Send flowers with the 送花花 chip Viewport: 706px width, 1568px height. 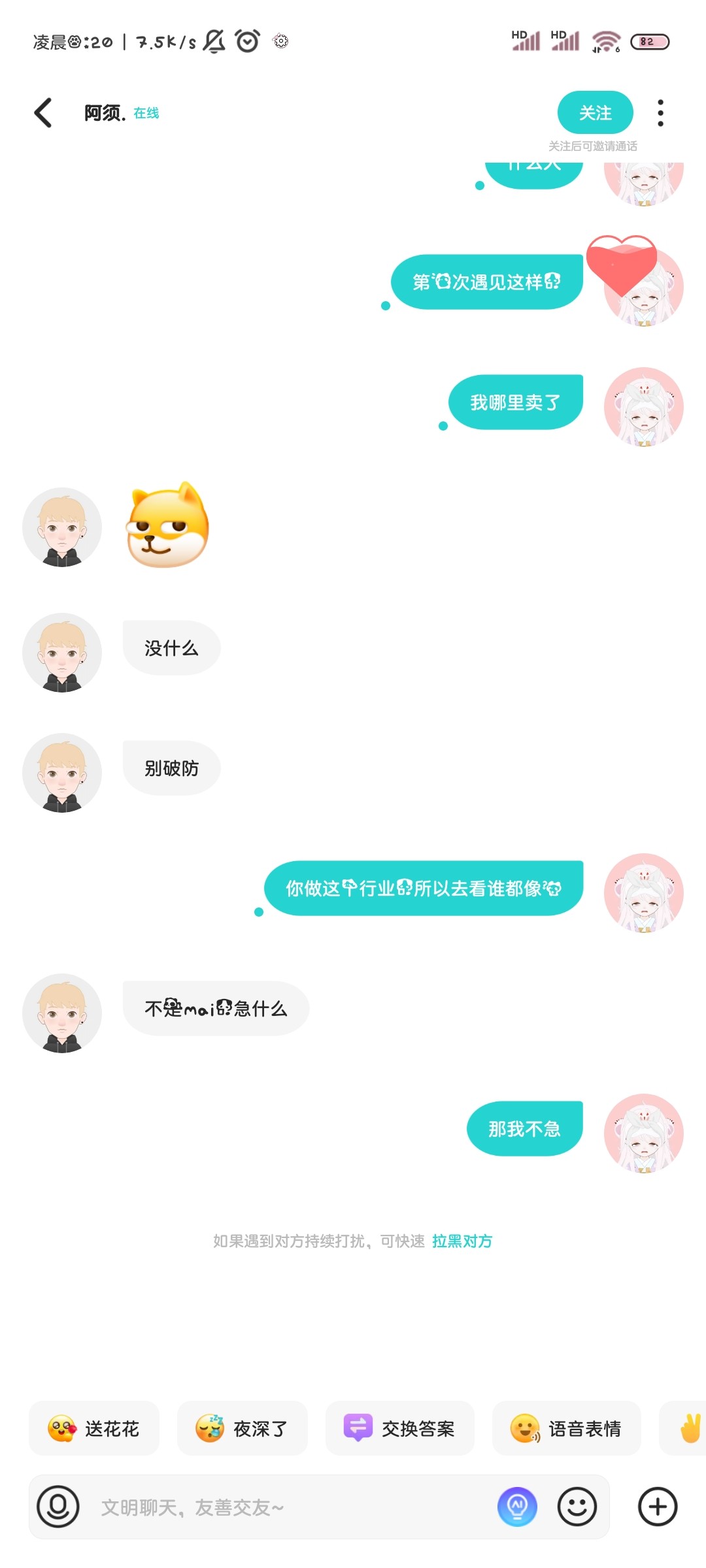93,1429
